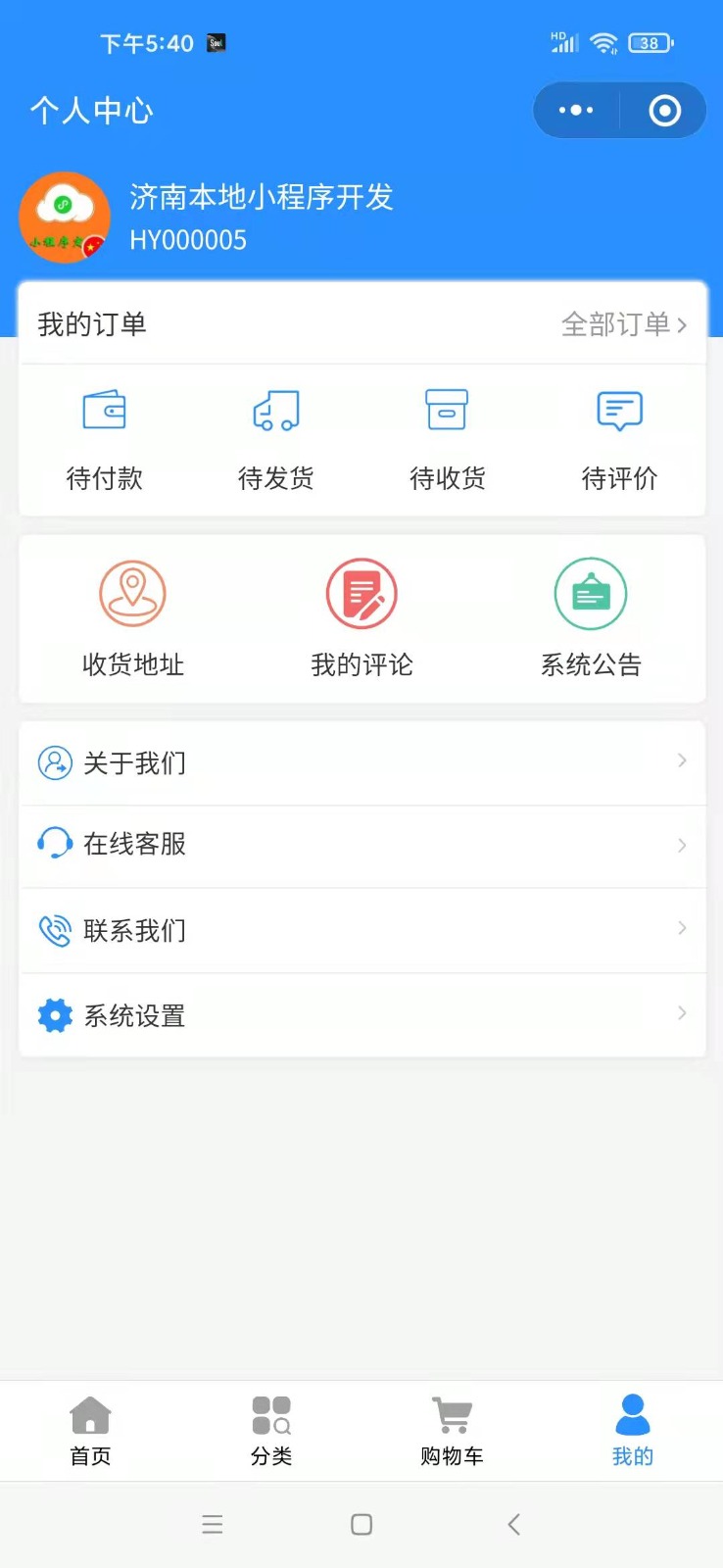Tap the profile avatar picture
This screenshot has height=1568, width=723.
tap(65, 217)
